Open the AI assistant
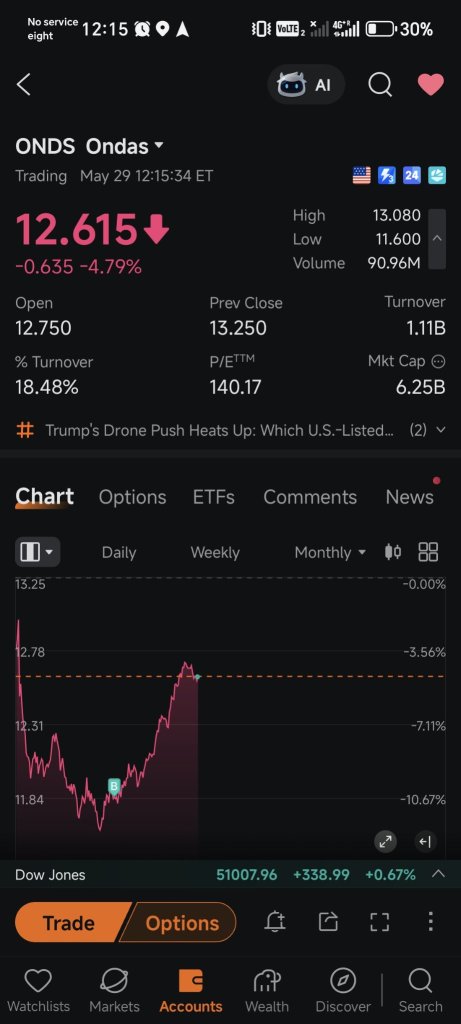 click(306, 84)
